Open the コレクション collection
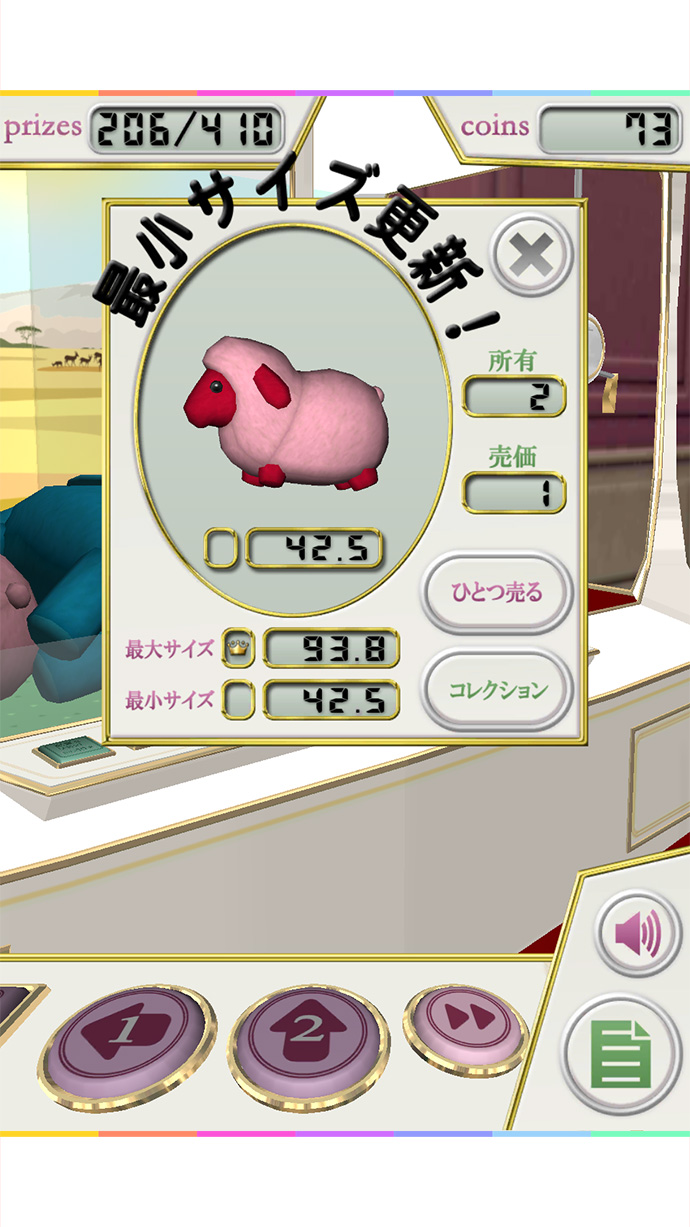This screenshot has height=1227, width=690. point(497,689)
